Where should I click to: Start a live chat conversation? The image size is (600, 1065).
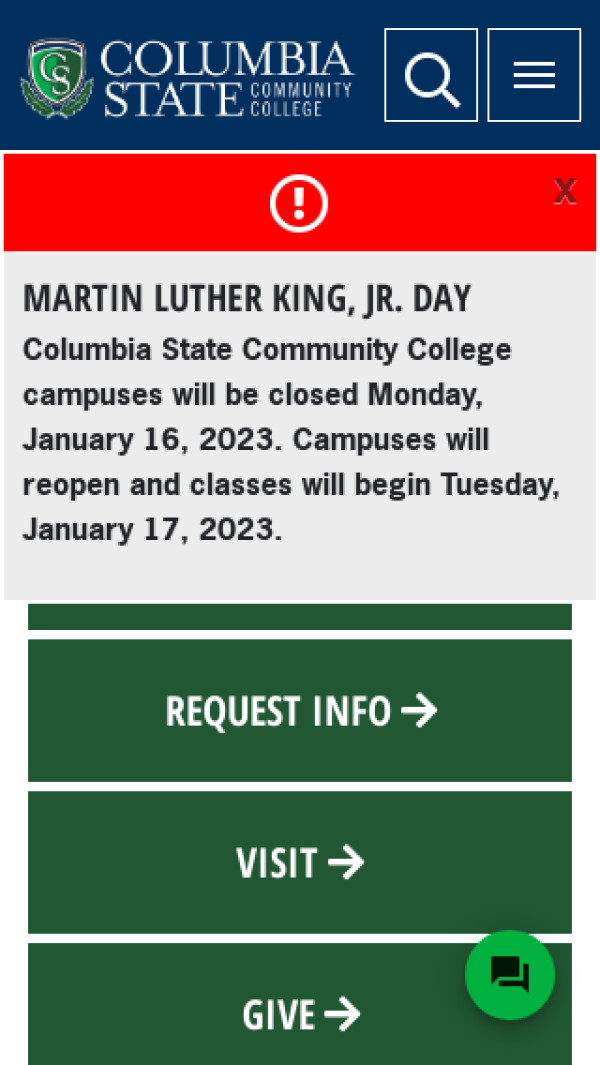(x=510, y=975)
